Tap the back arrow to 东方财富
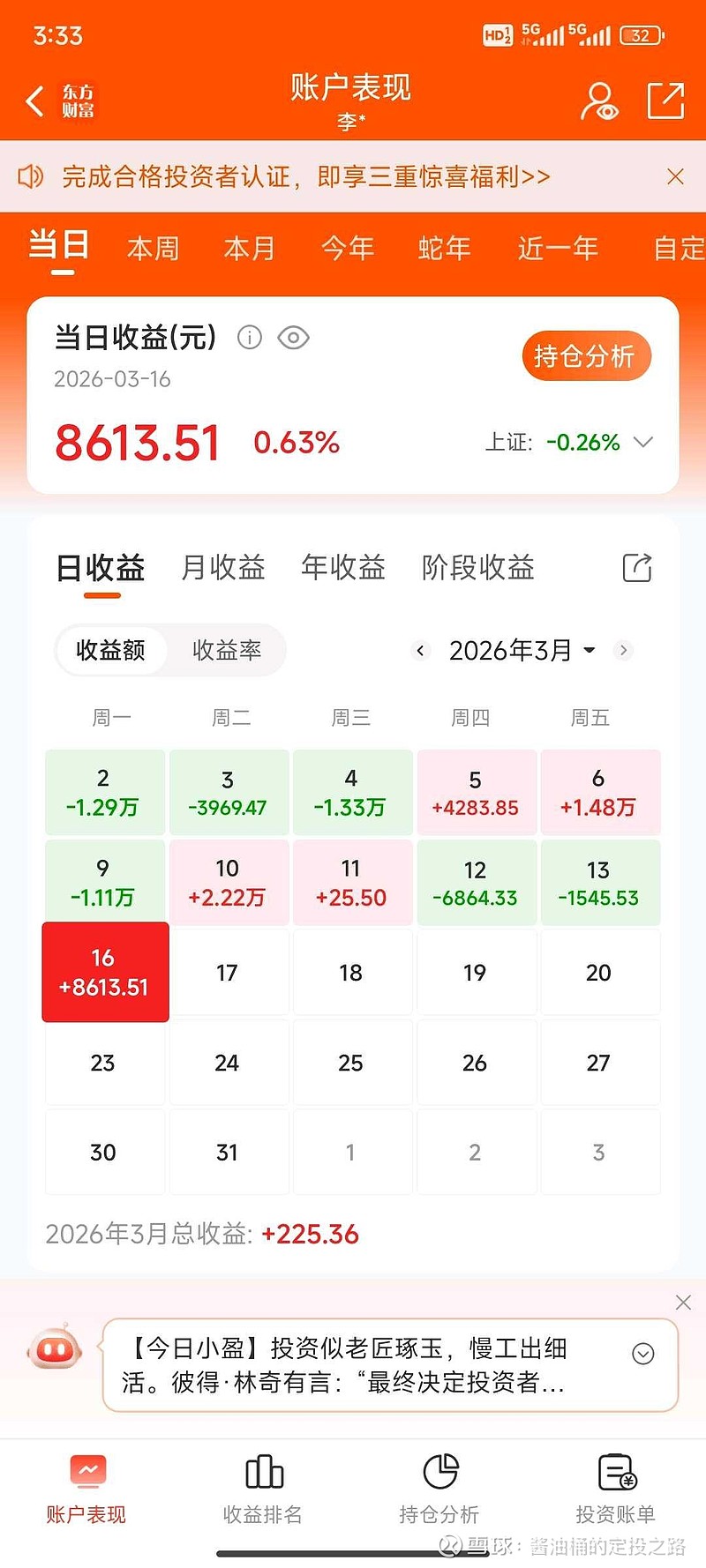Image resolution: width=706 pixels, height=1568 pixels. 35,101
